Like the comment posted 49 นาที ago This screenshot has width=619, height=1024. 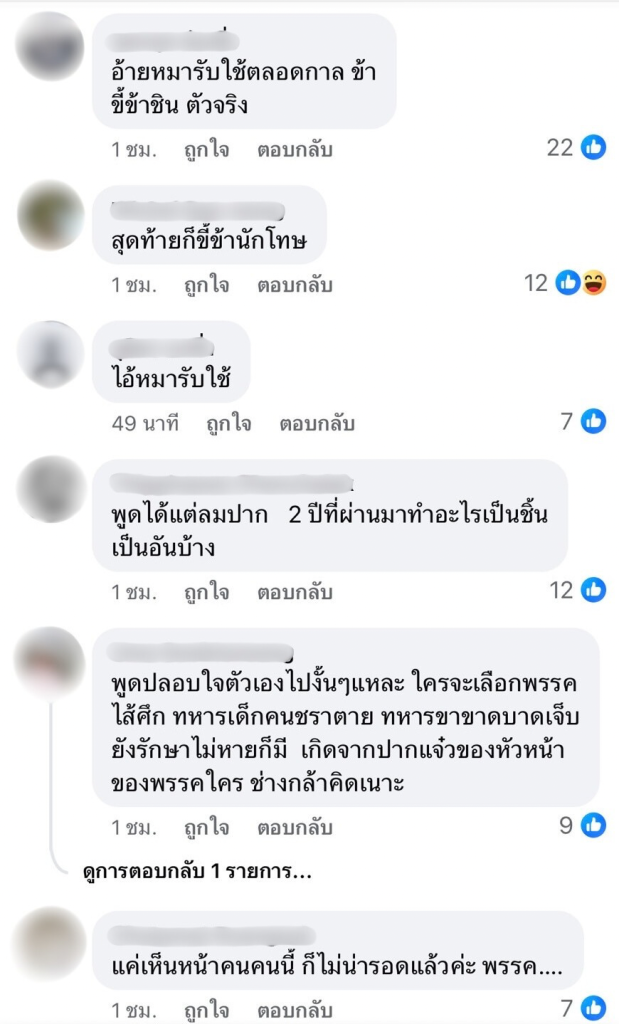pyautogui.click(x=229, y=423)
